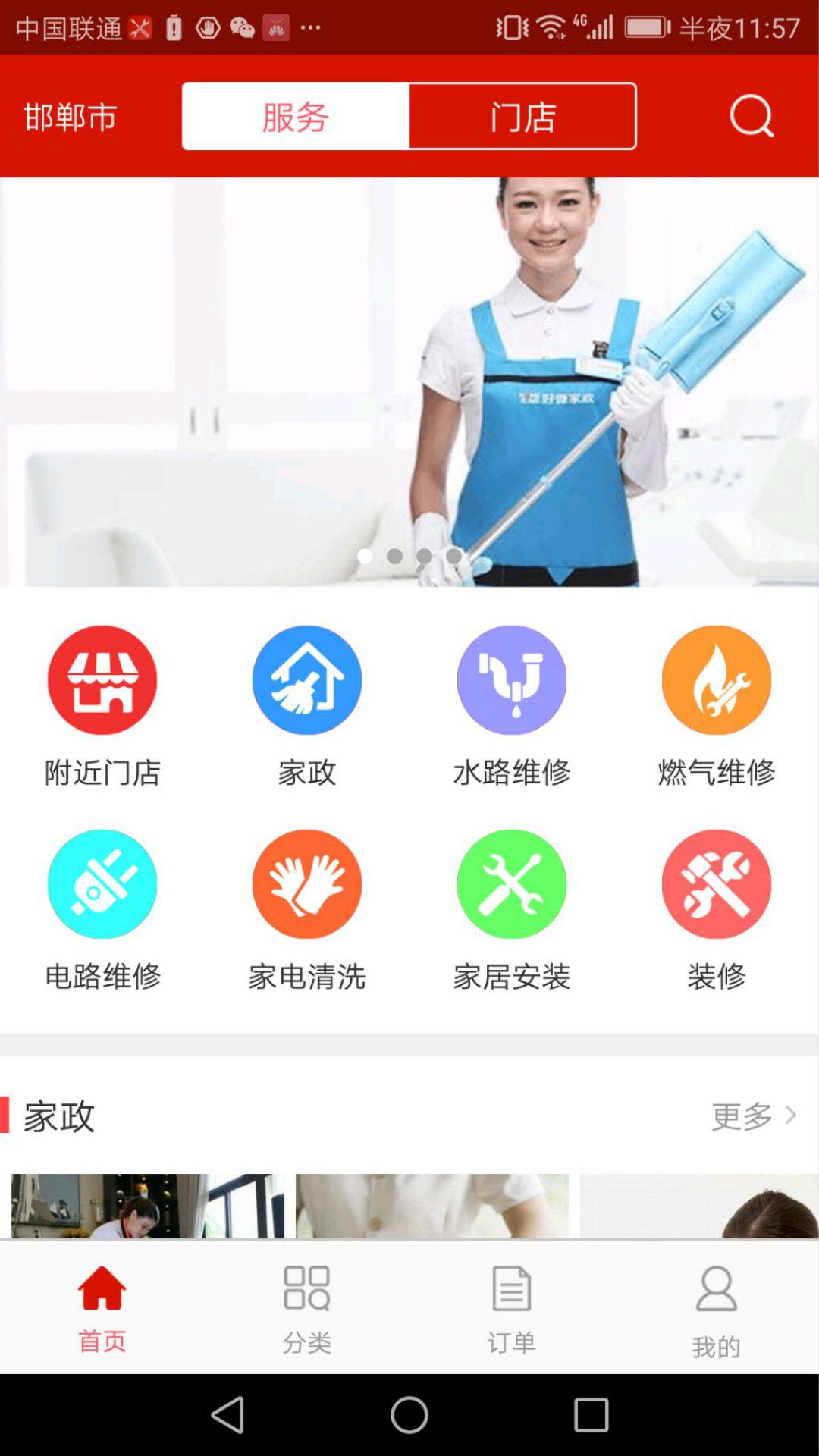Viewport: 819px width, 1456px height.
Task: Switch to the 门店 tab
Action: (522, 117)
